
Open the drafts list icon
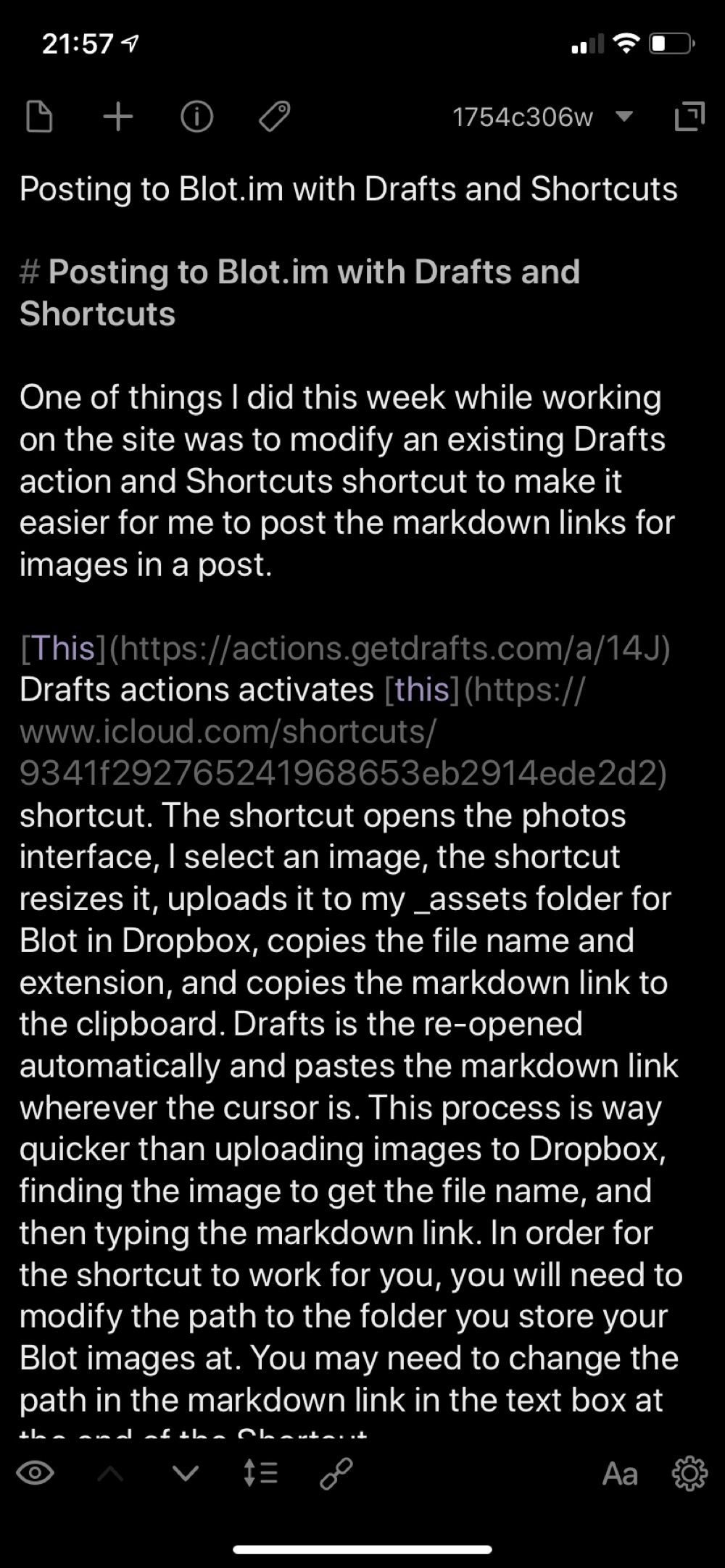[x=39, y=117]
